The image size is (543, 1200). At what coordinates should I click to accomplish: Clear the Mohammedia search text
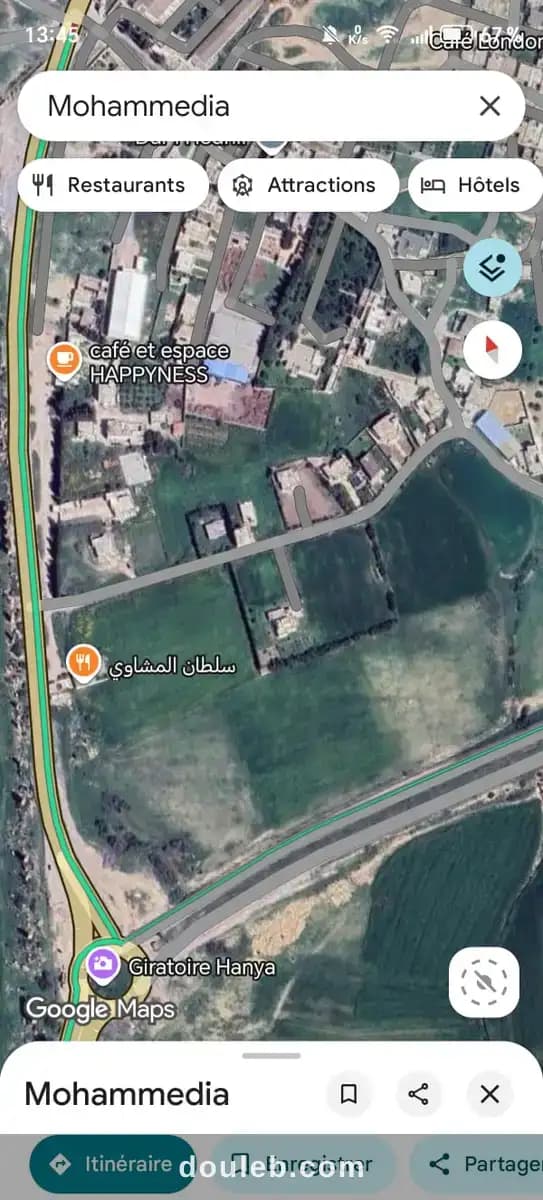(x=489, y=106)
